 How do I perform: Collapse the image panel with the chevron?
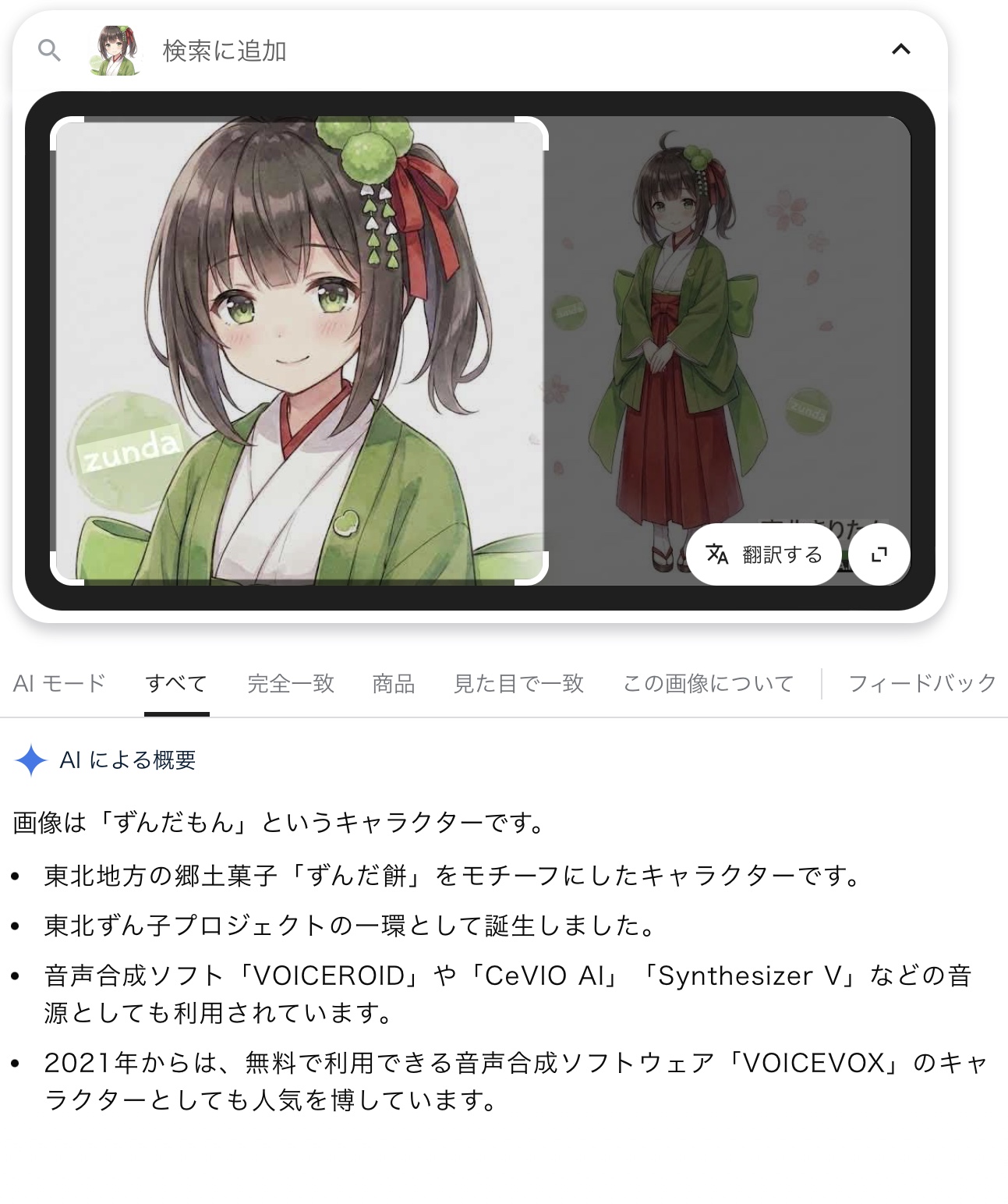900,49
